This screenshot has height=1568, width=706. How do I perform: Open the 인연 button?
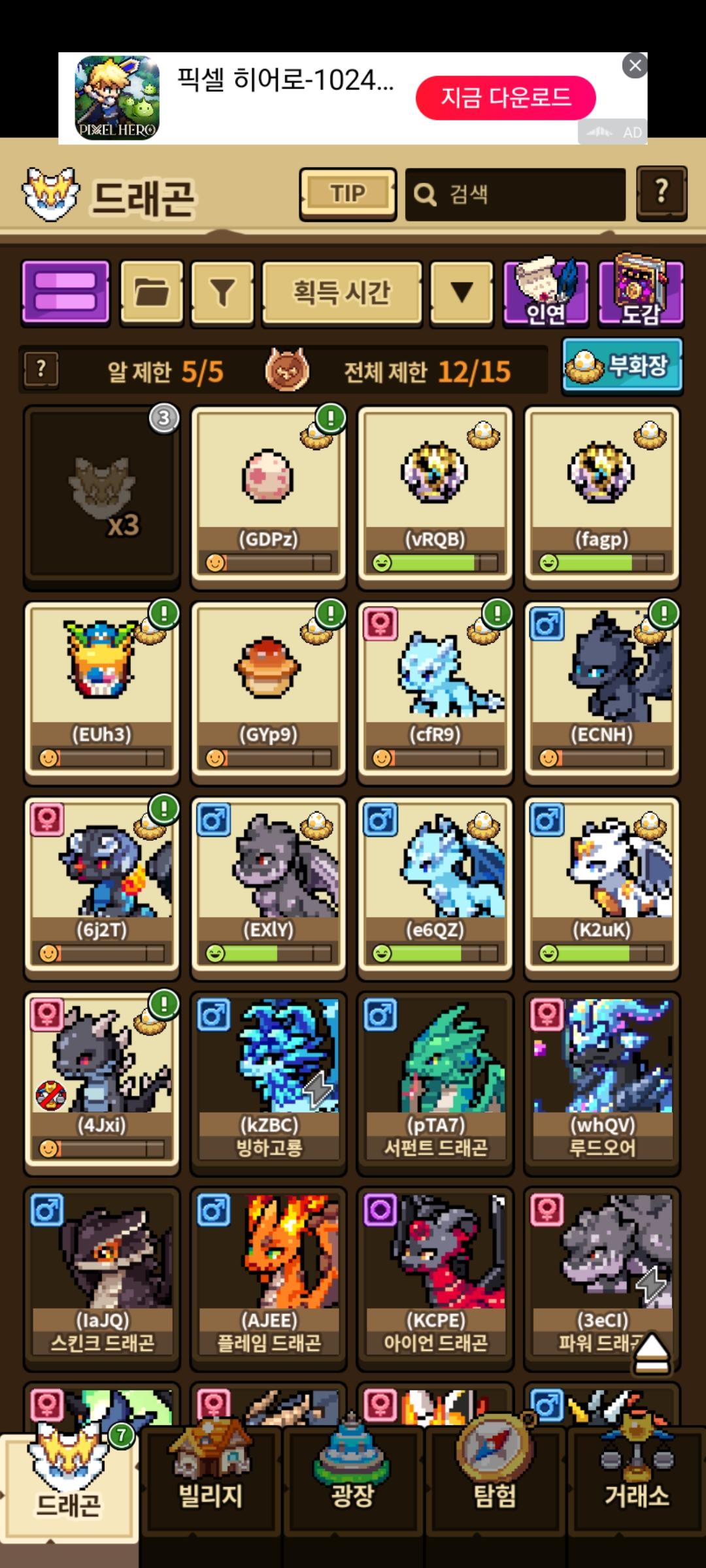[x=546, y=292]
